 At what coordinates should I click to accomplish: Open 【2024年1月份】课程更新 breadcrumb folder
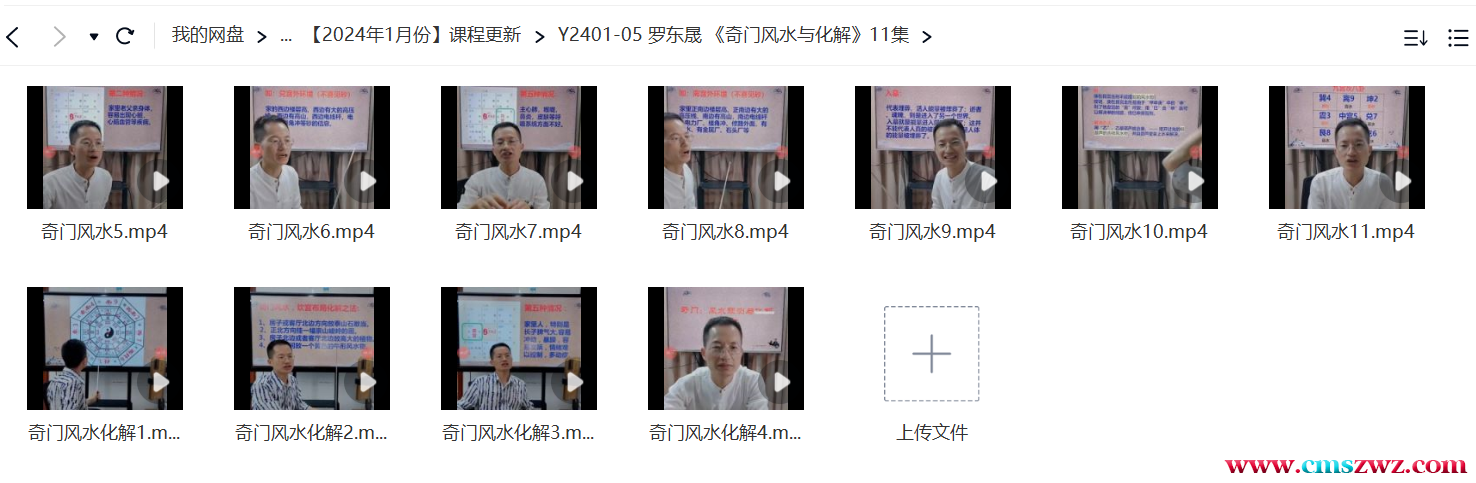pyautogui.click(x=412, y=35)
